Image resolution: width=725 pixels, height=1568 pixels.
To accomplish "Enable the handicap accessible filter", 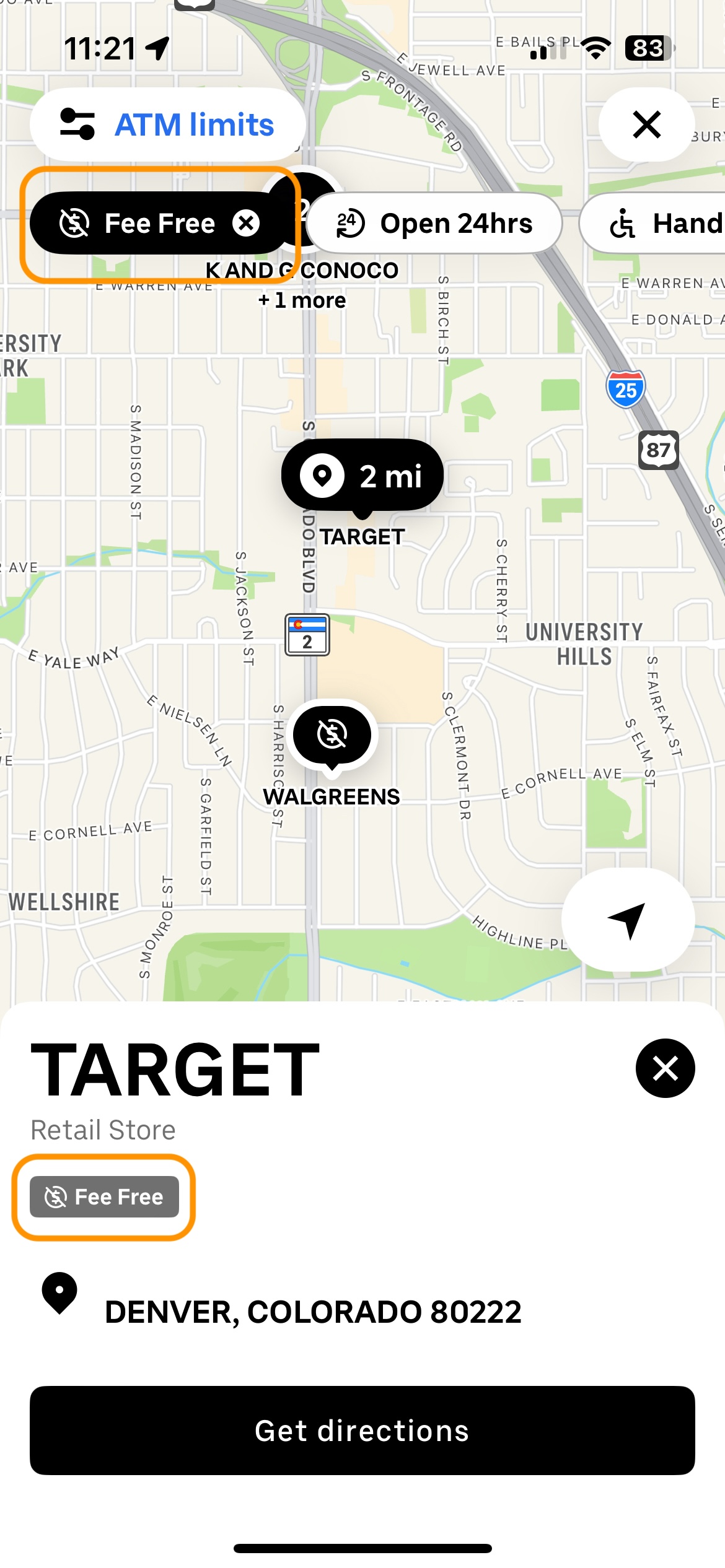I will [657, 223].
